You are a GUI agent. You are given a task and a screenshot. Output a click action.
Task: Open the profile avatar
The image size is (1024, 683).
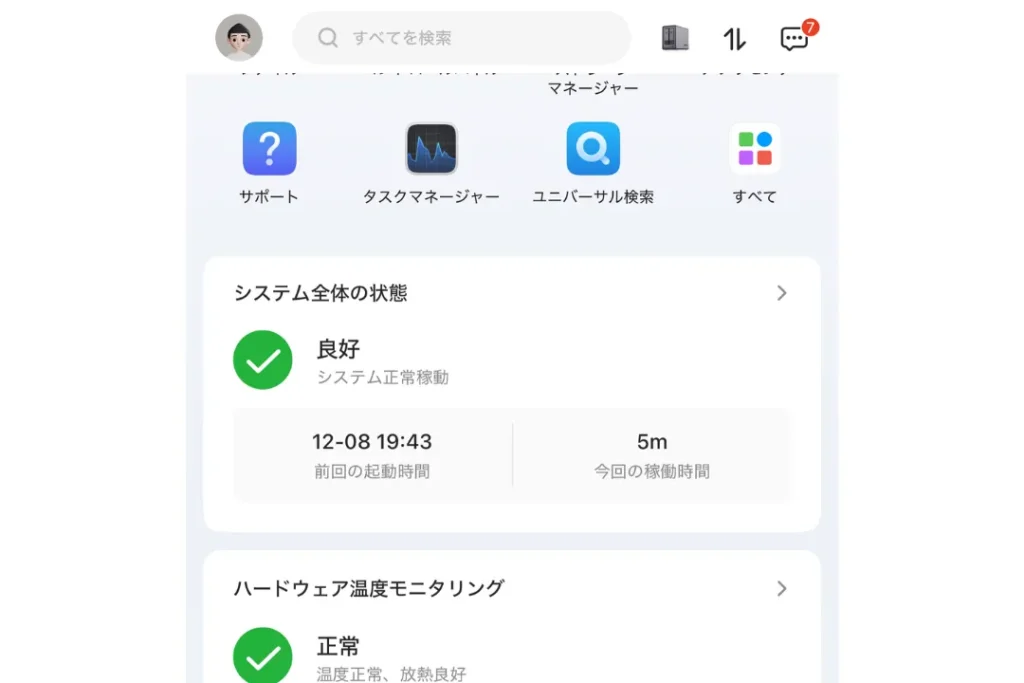pyautogui.click(x=239, y=38)
